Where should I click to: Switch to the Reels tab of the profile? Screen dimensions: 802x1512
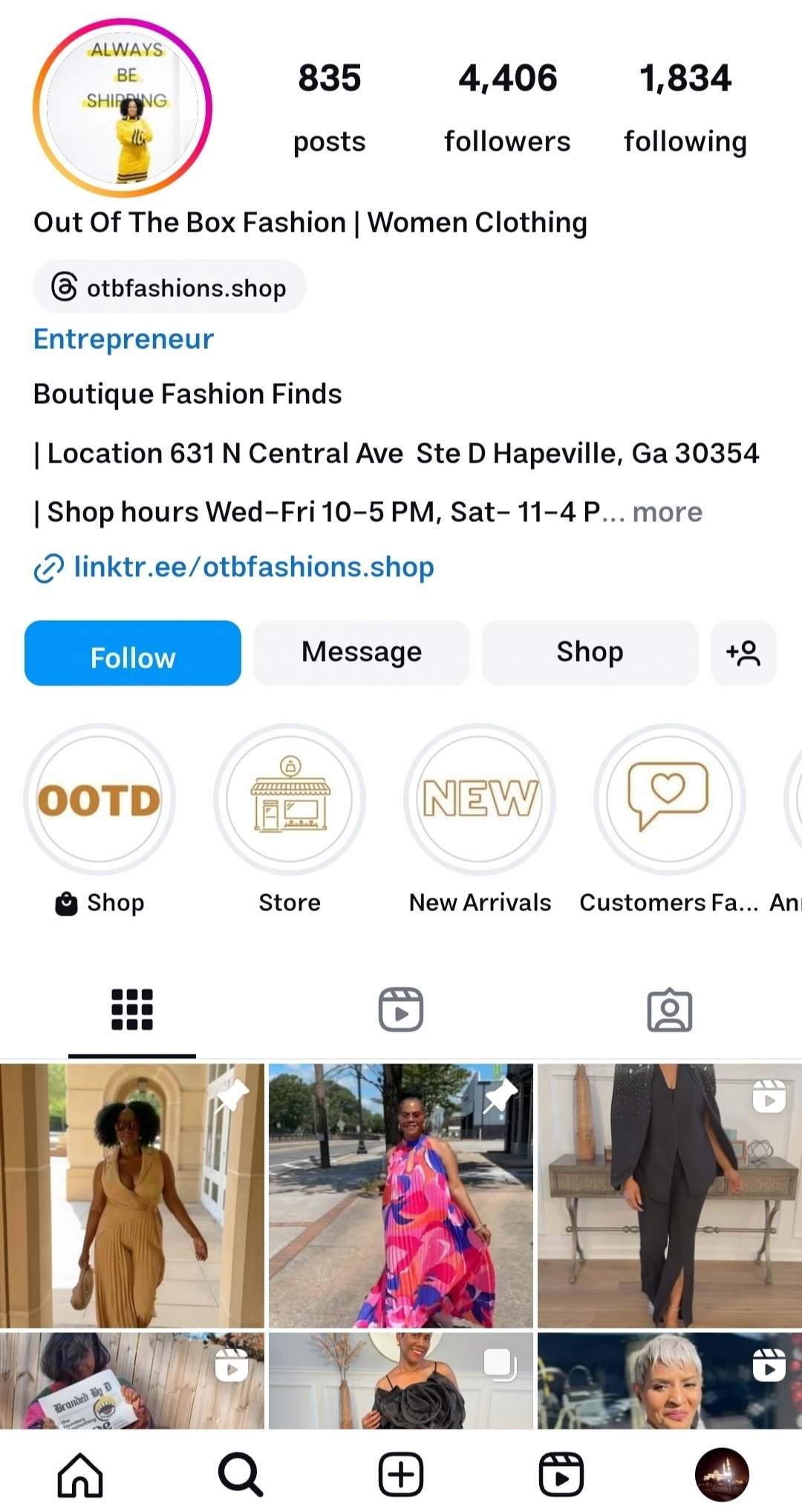click(401, 1010)
